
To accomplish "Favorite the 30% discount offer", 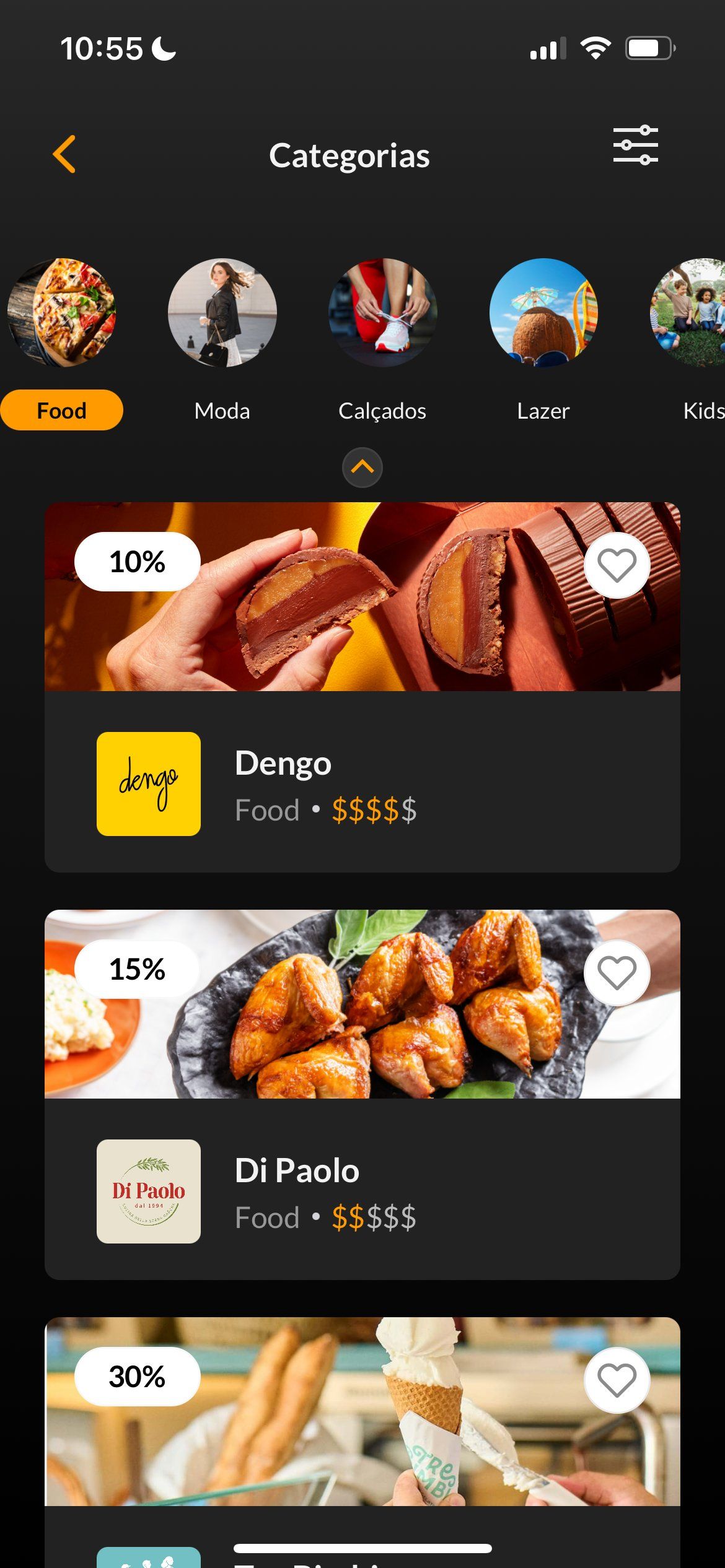I will click(617, 1380).
